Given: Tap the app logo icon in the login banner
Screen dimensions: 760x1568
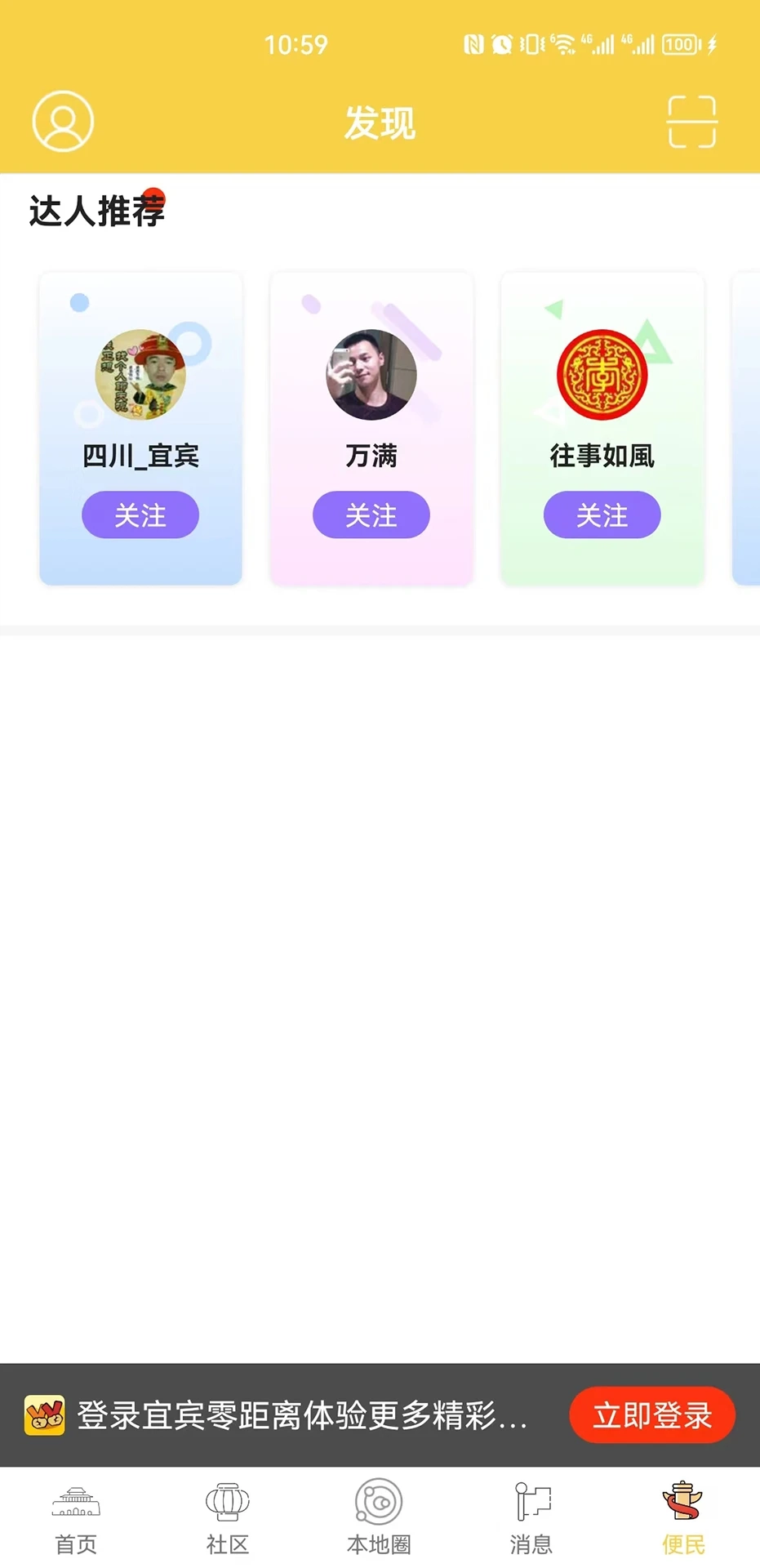Looking at the screenshot, I should click(47, 1415).
